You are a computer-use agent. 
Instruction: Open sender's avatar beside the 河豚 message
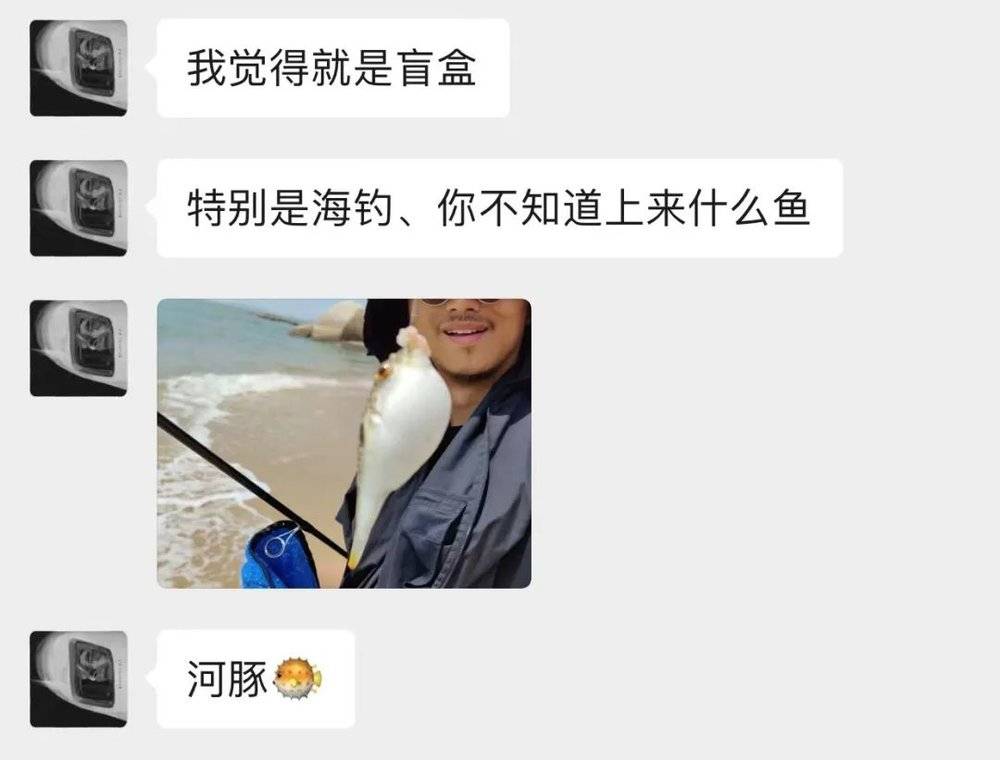click(x=78, y=678)
